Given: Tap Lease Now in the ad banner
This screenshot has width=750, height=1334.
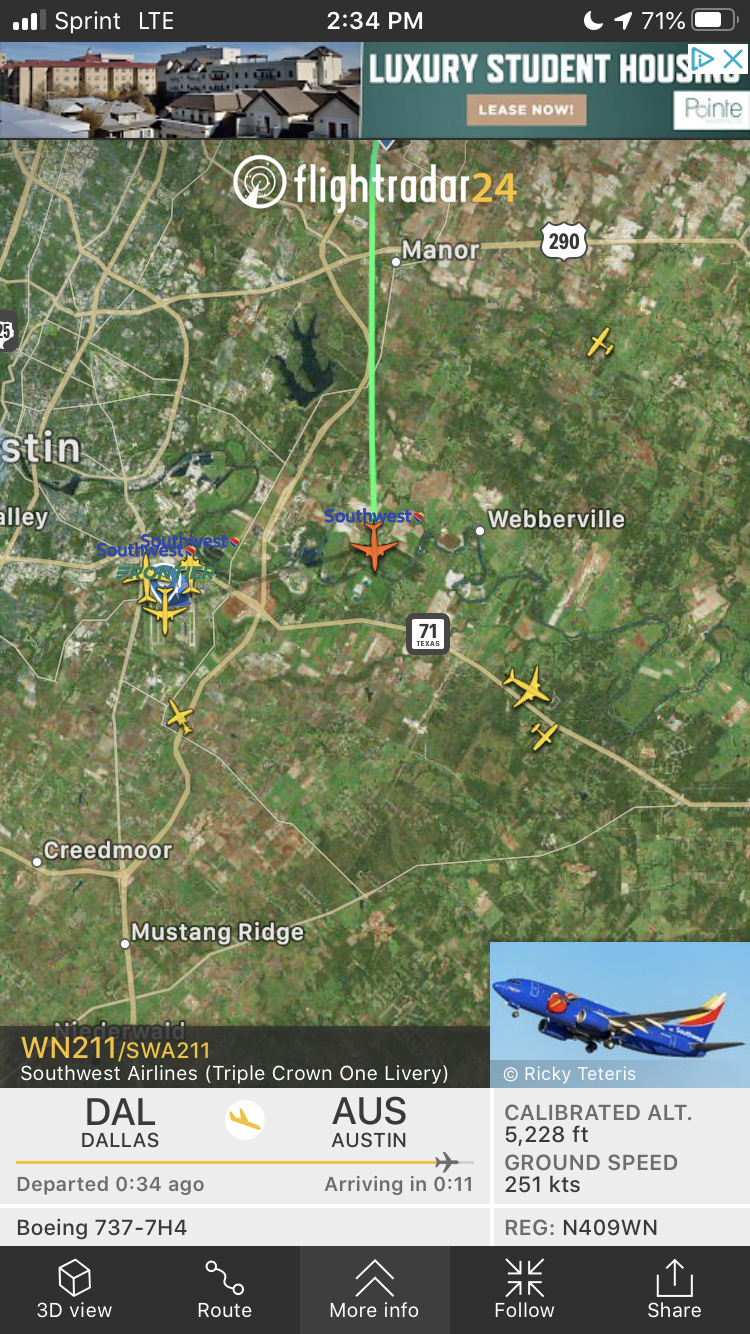Looking at the screenshot, I should [x=525, y=109].
